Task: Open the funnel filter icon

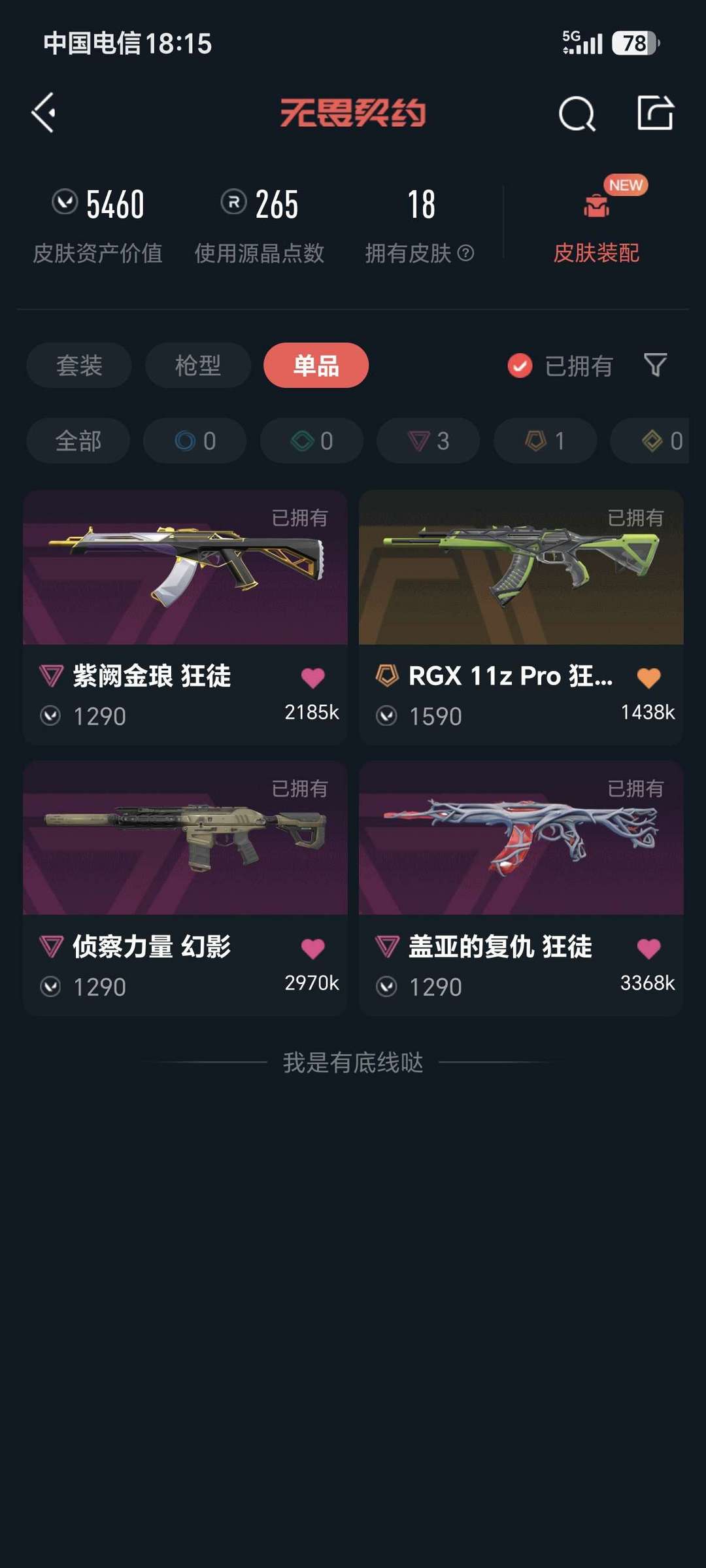Action: [x=655, y=365]
